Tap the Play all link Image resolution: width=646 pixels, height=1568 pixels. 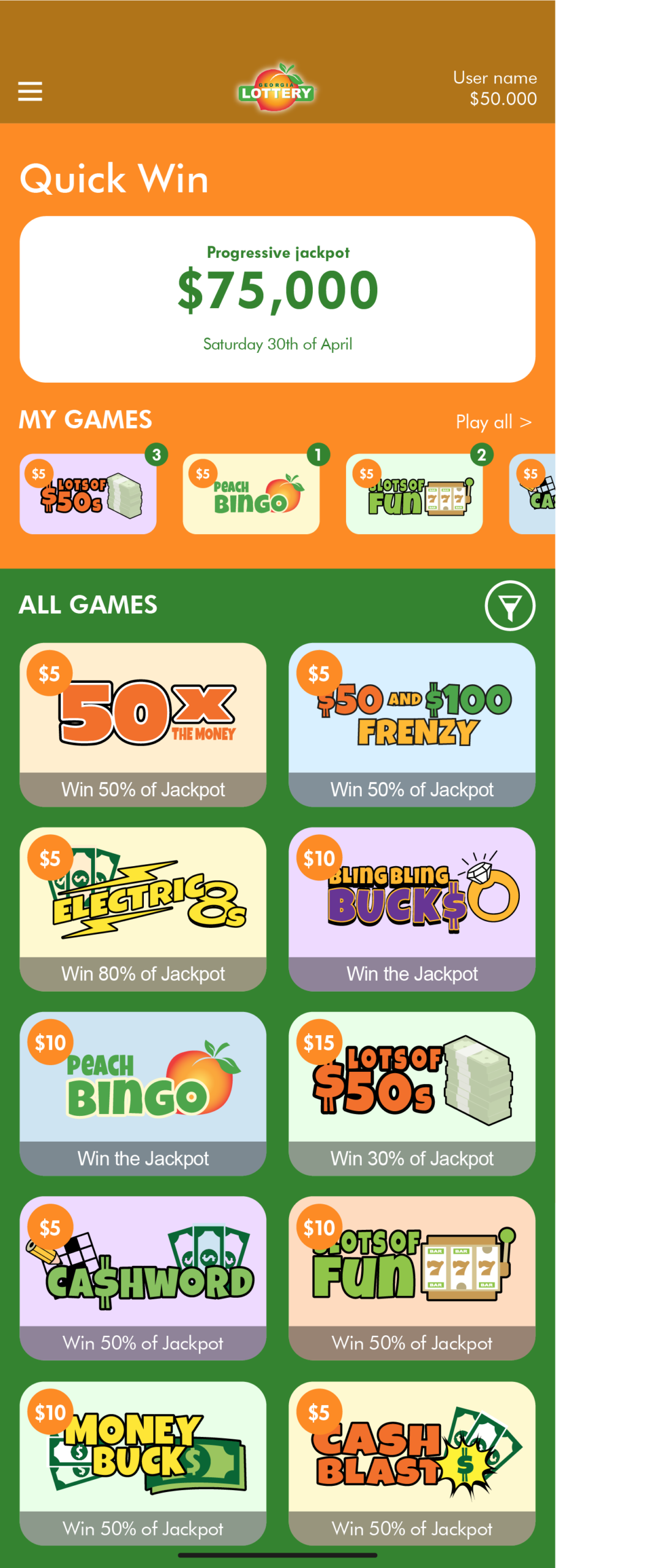(493, 422)
